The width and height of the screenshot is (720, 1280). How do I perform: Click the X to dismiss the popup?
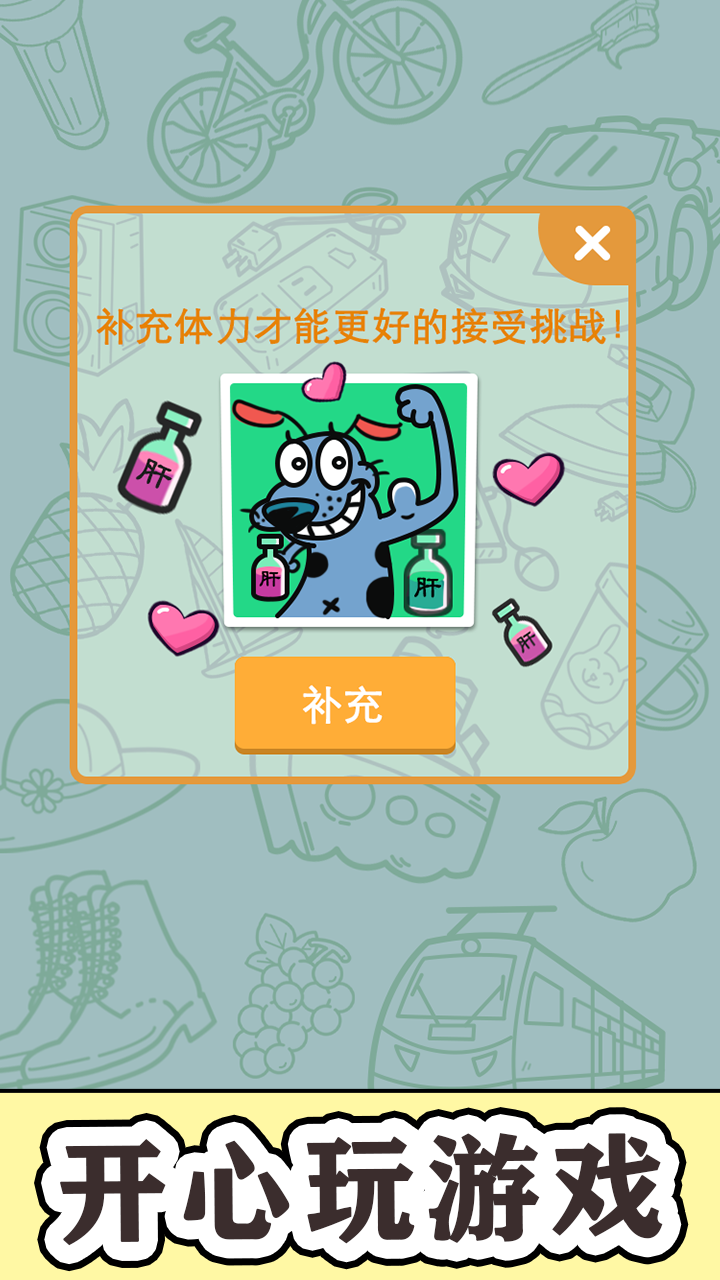pos(592,241)
